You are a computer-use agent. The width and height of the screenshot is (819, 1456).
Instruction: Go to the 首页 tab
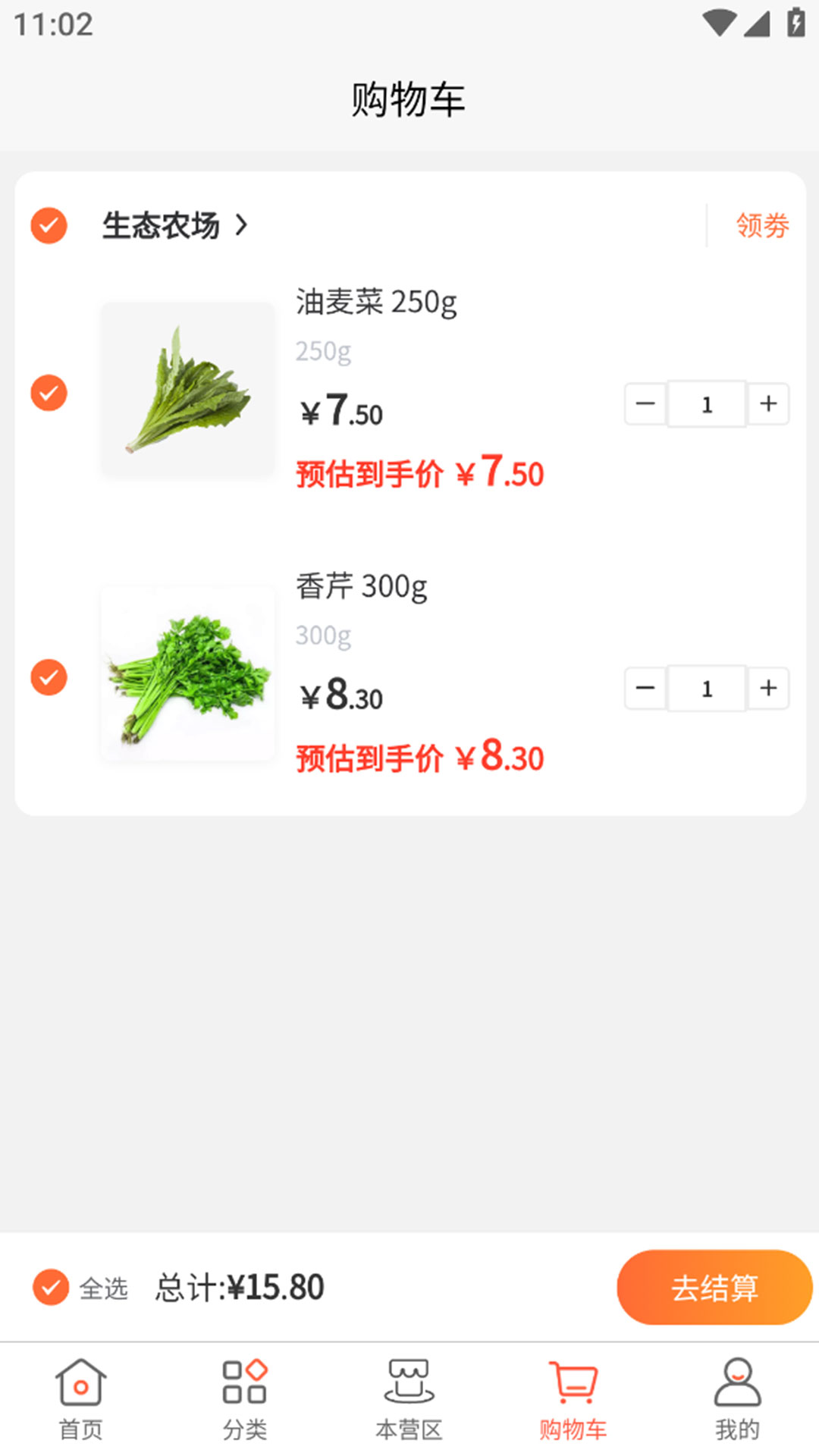click(81, 1400)
